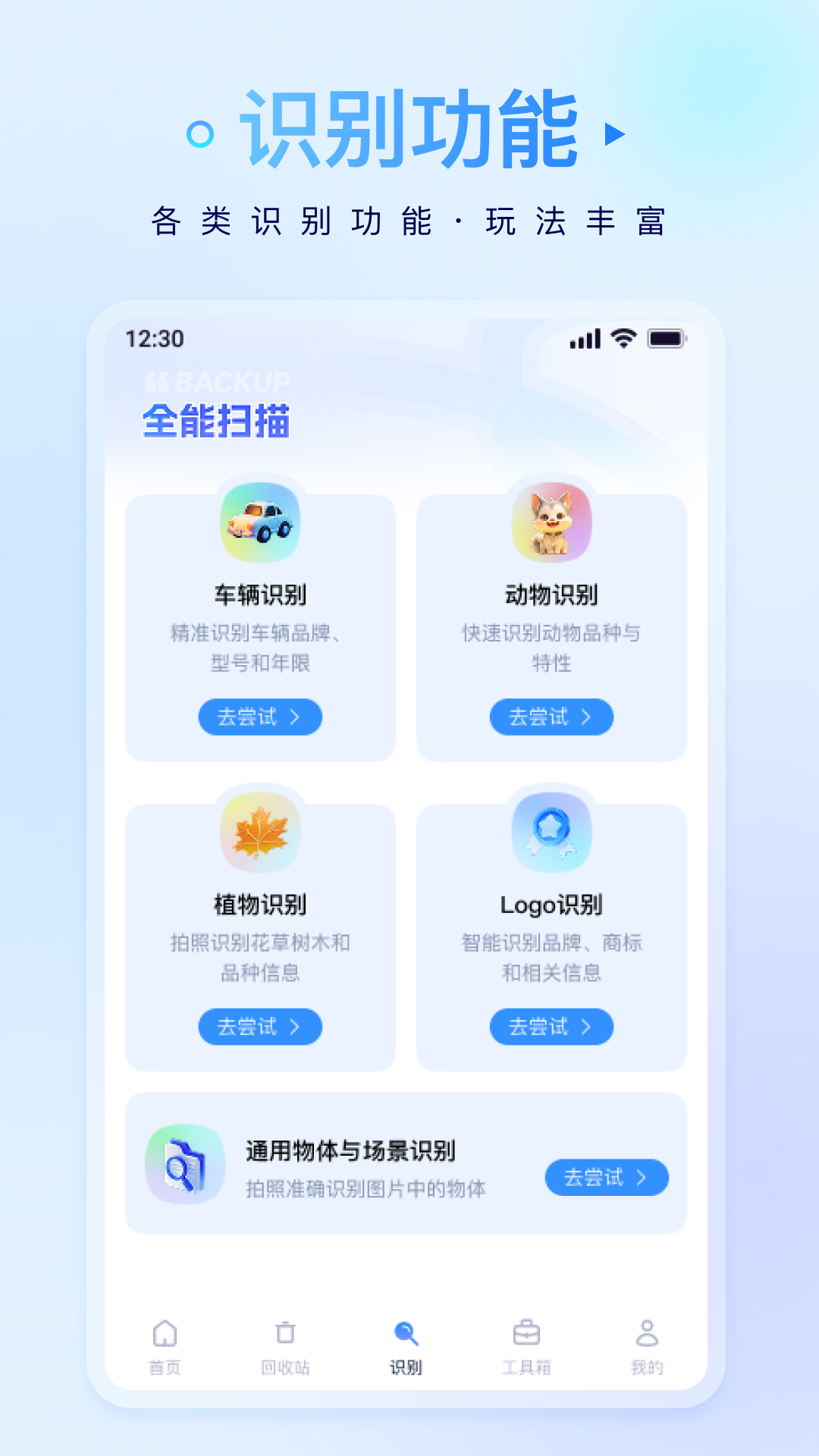819x1456 pixels.
Task: Tap the 去尝试 button under 植物识别
Action: coord(261,1027)
